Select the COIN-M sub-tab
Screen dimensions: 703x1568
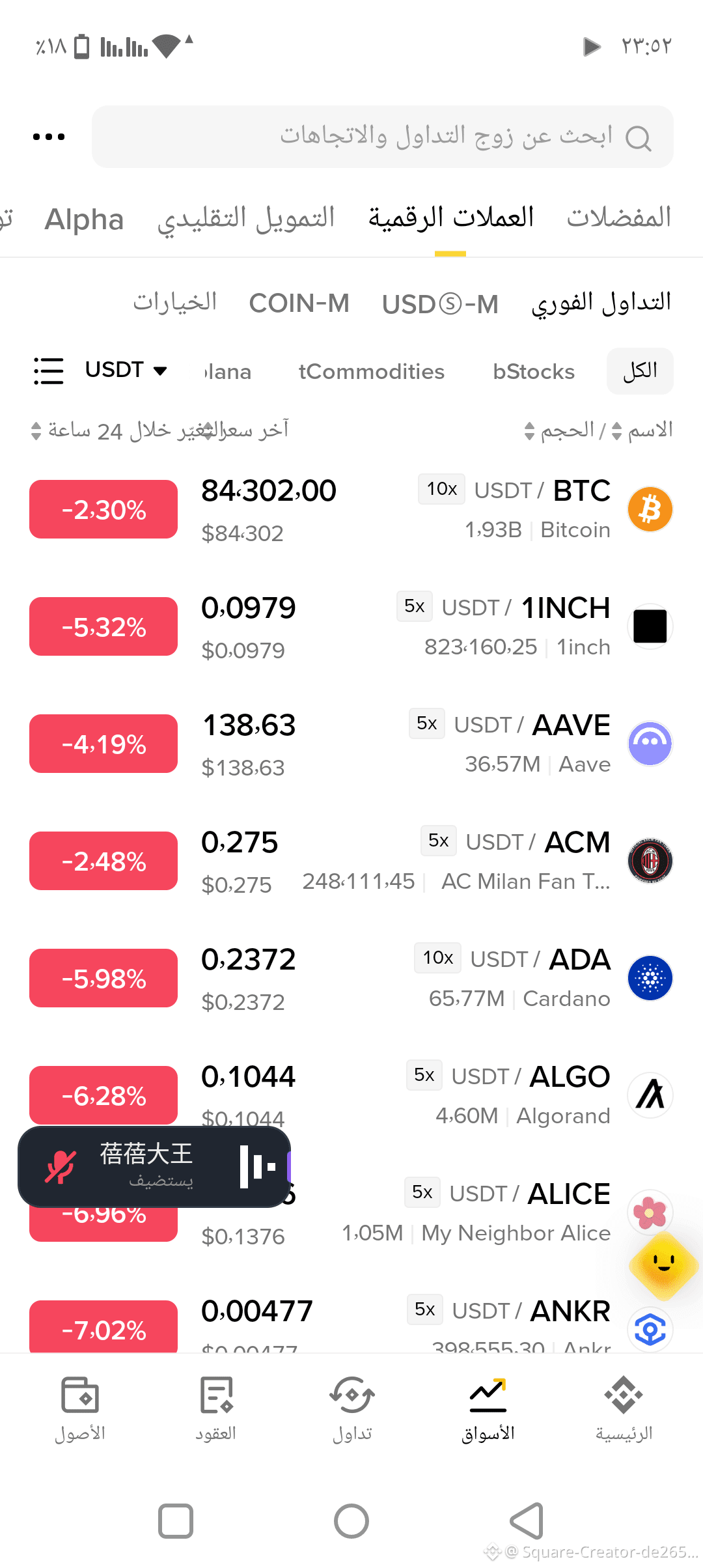point(299,303)
